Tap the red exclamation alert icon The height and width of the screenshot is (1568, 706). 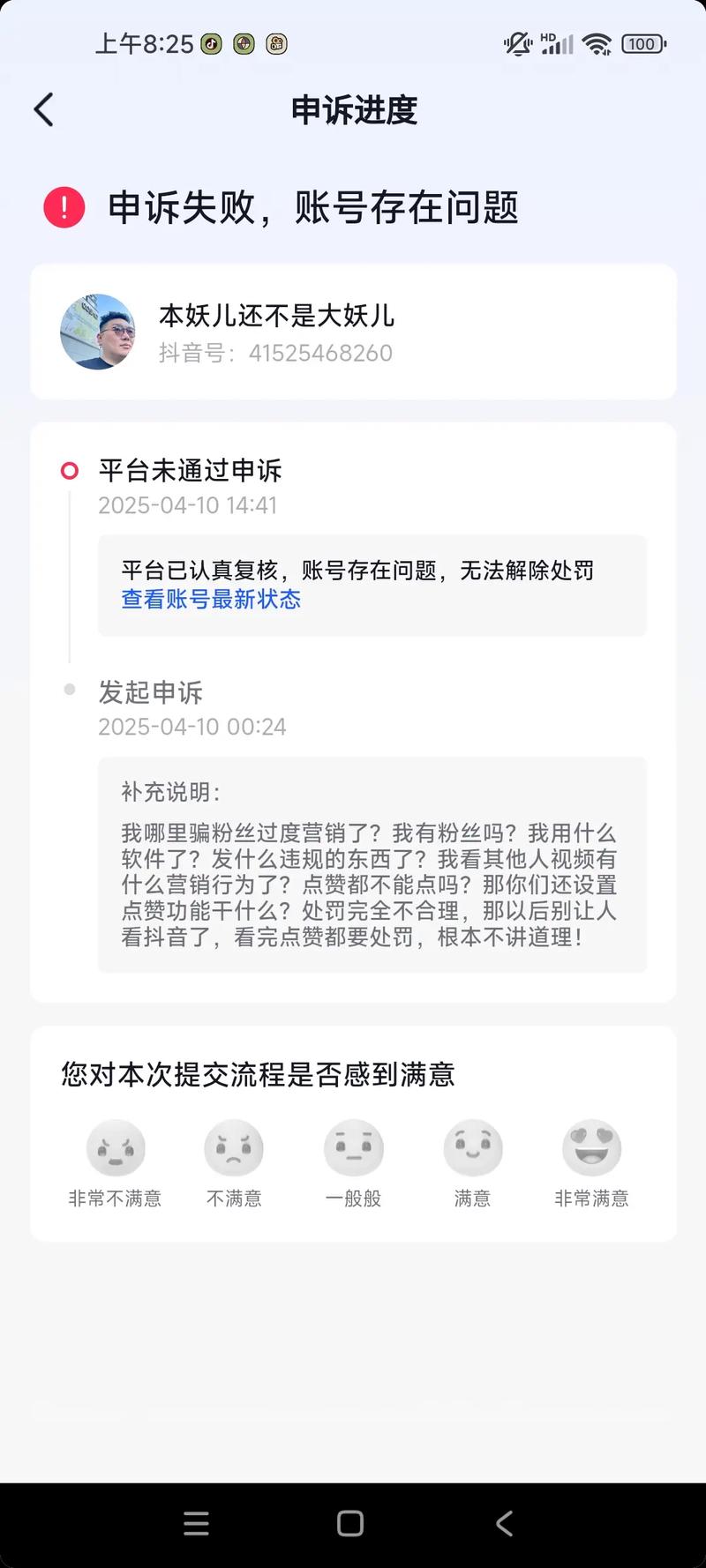pyautogui.click(x=62, y=209)
